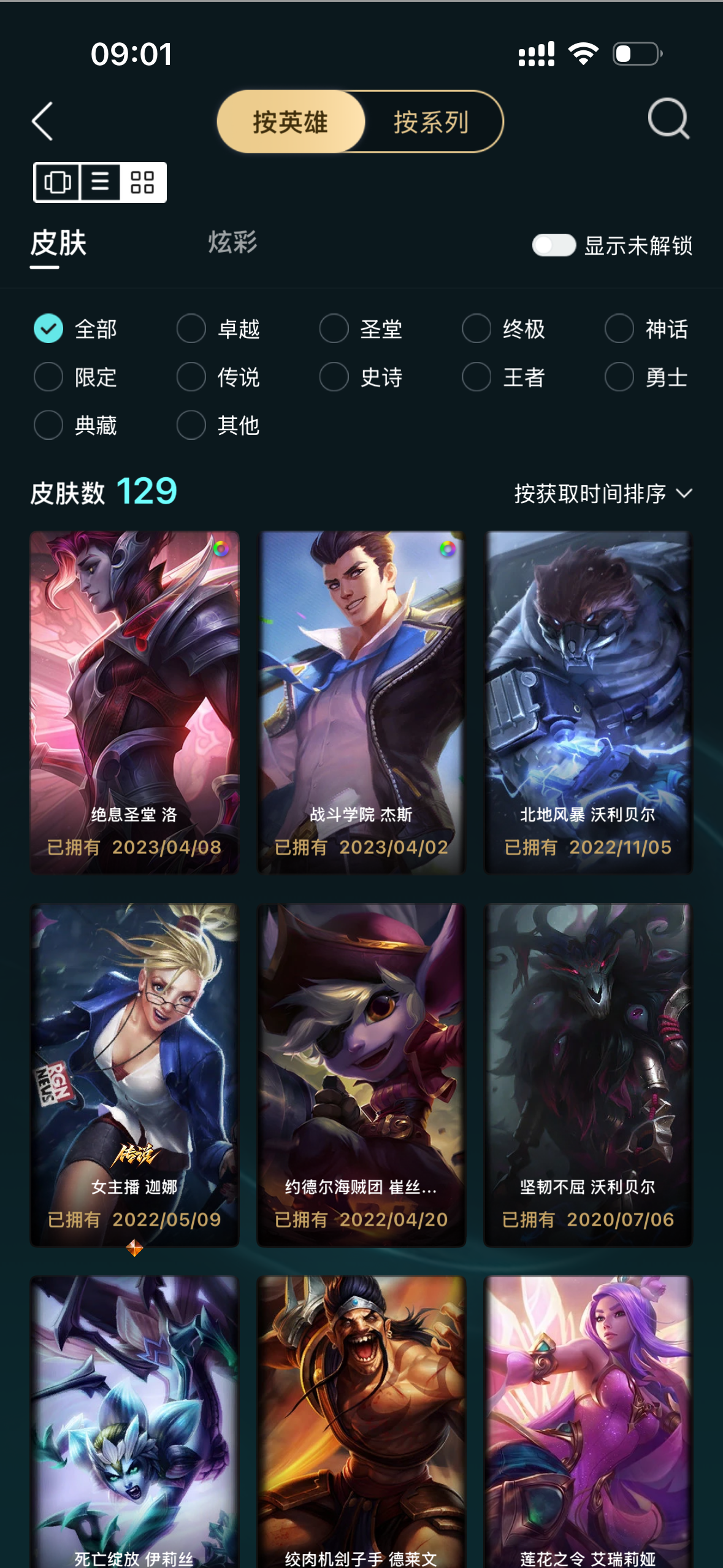This screenshot has height=1568, width=723.
Task: Open the search magnifier icon
Action: tap(668, 119)
